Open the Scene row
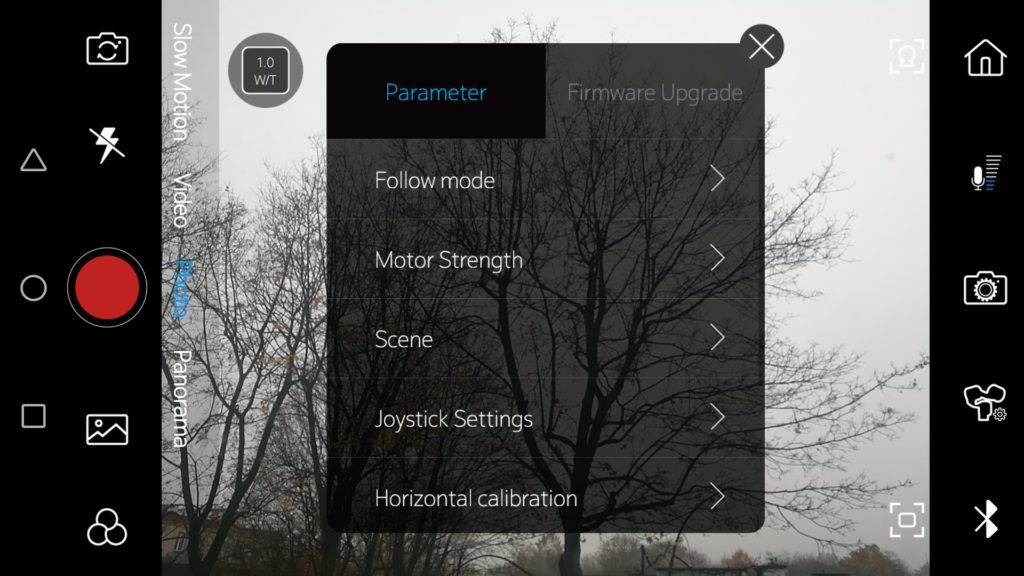Viewport: 1024px width, 576px height. [545, 339]
